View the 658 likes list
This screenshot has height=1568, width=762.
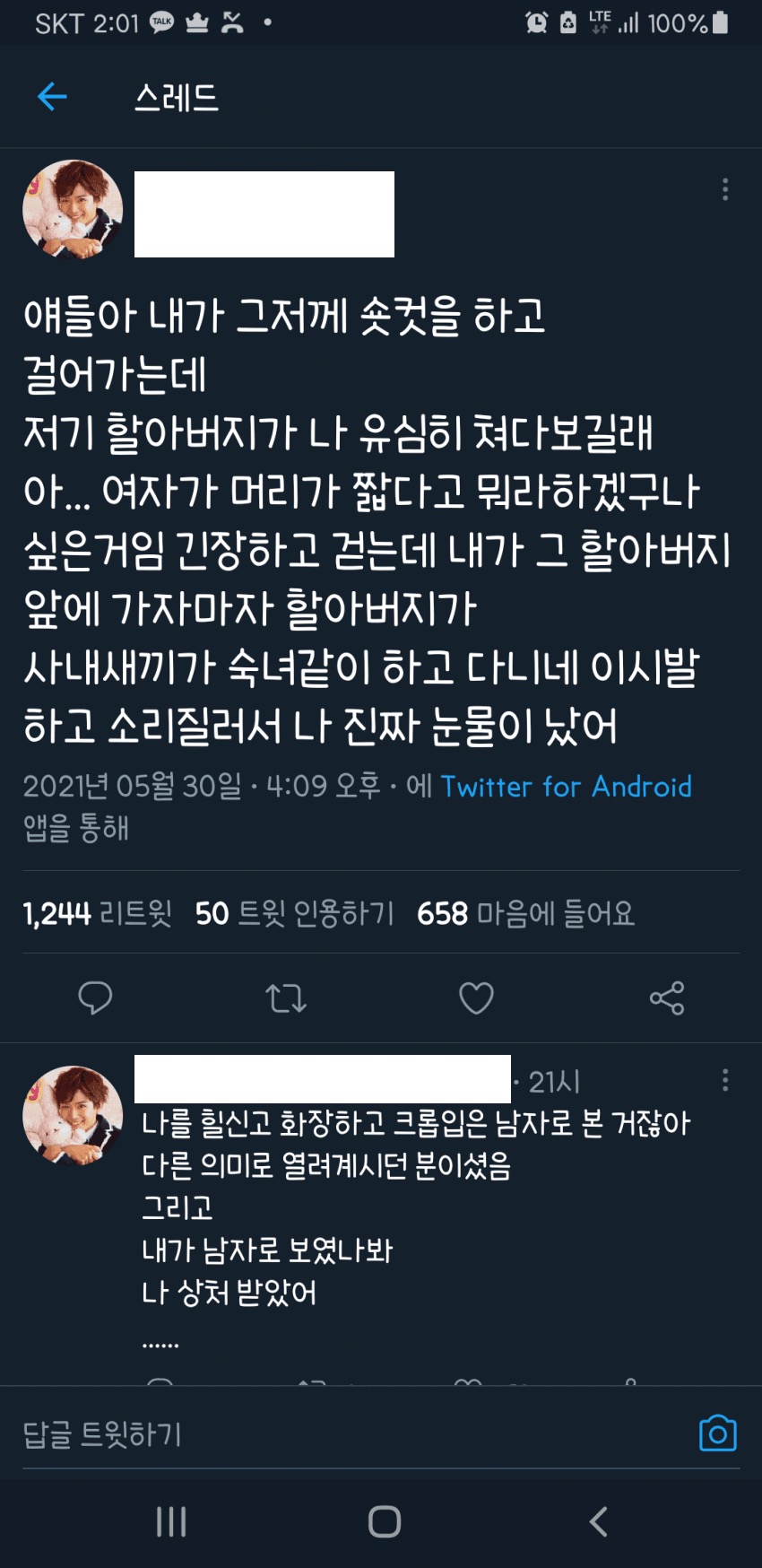click(525, 913)
